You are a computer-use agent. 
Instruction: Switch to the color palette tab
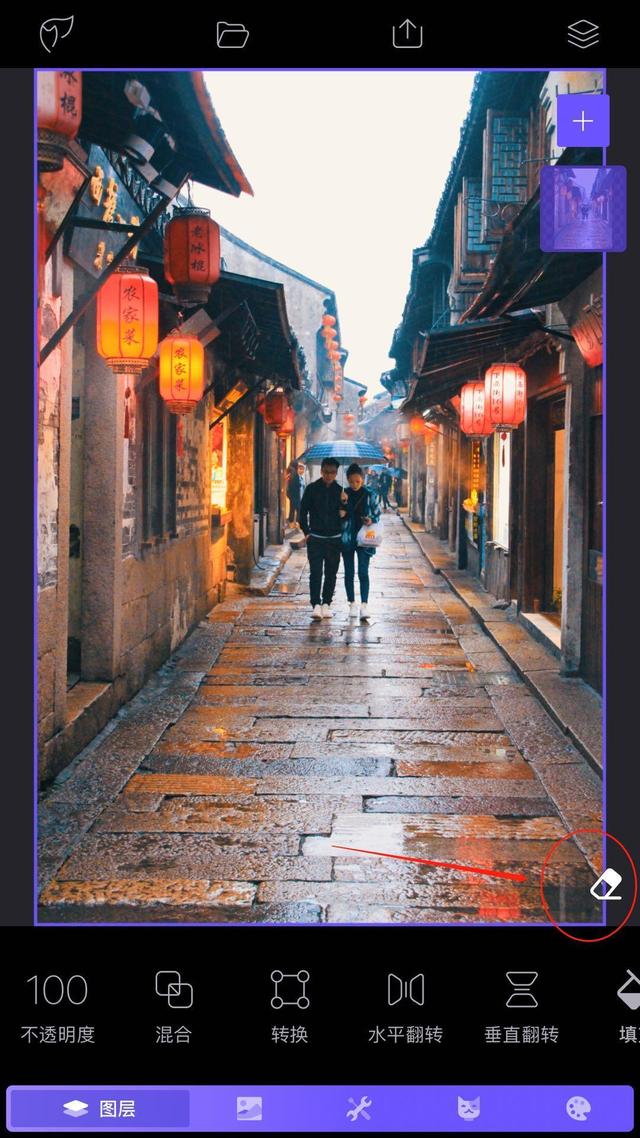(x=578, y=1108)
